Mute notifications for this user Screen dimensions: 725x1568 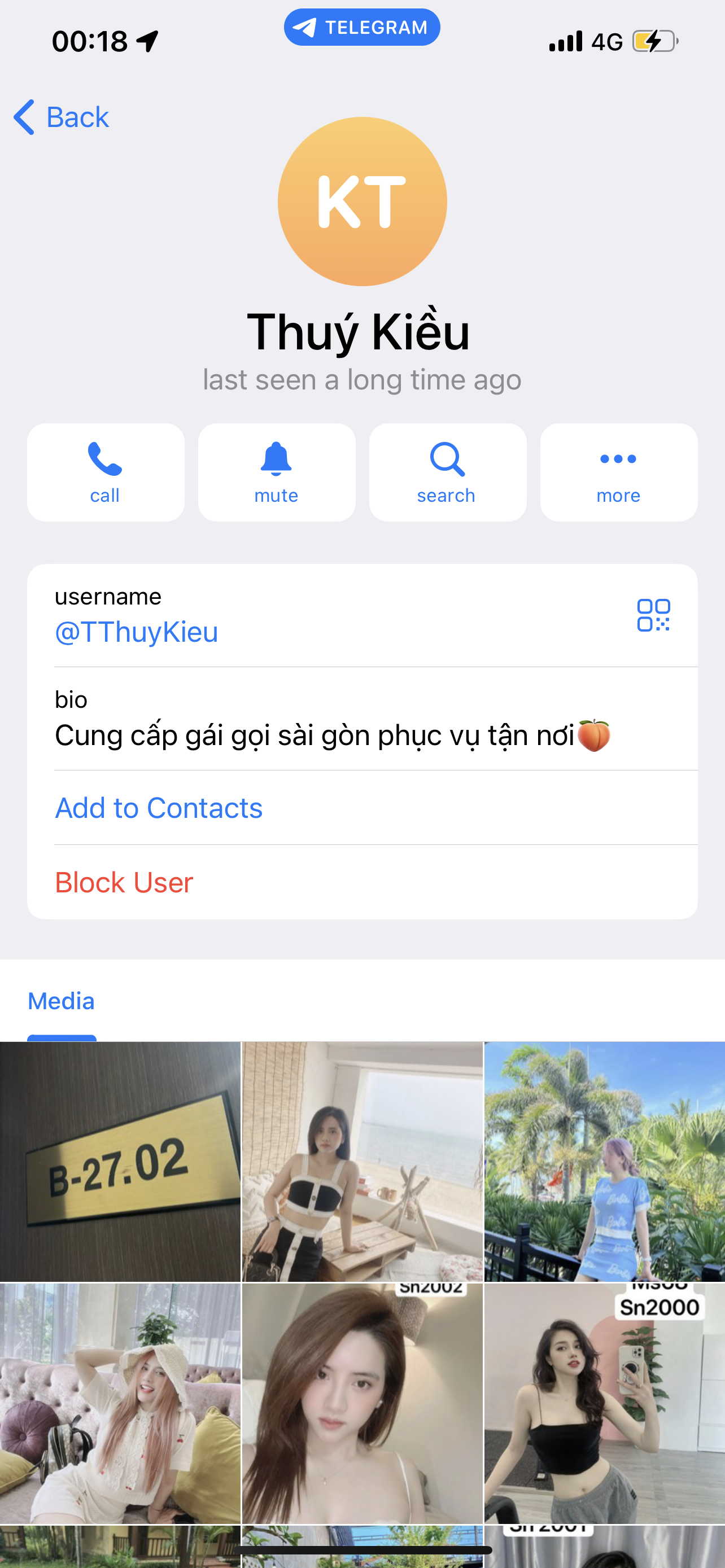tap(276, 472)
